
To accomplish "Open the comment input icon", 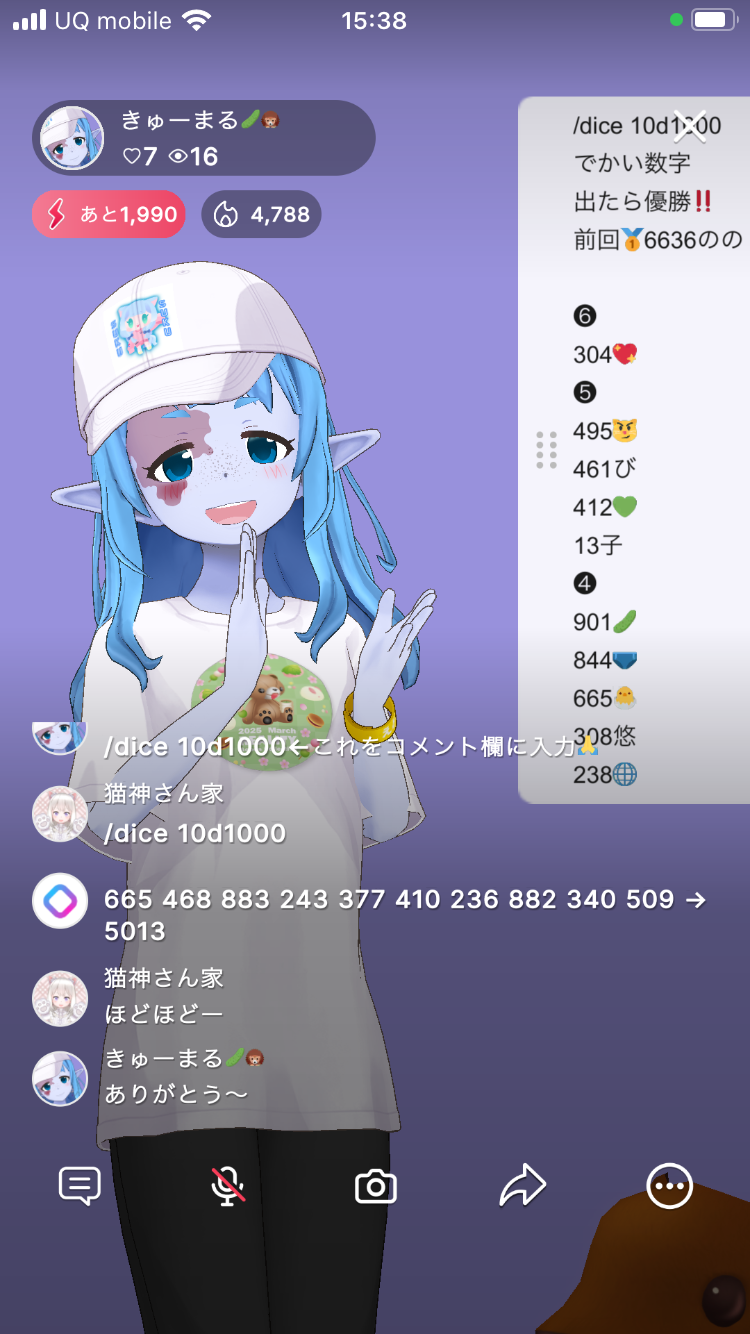I will coord(80,1186).
